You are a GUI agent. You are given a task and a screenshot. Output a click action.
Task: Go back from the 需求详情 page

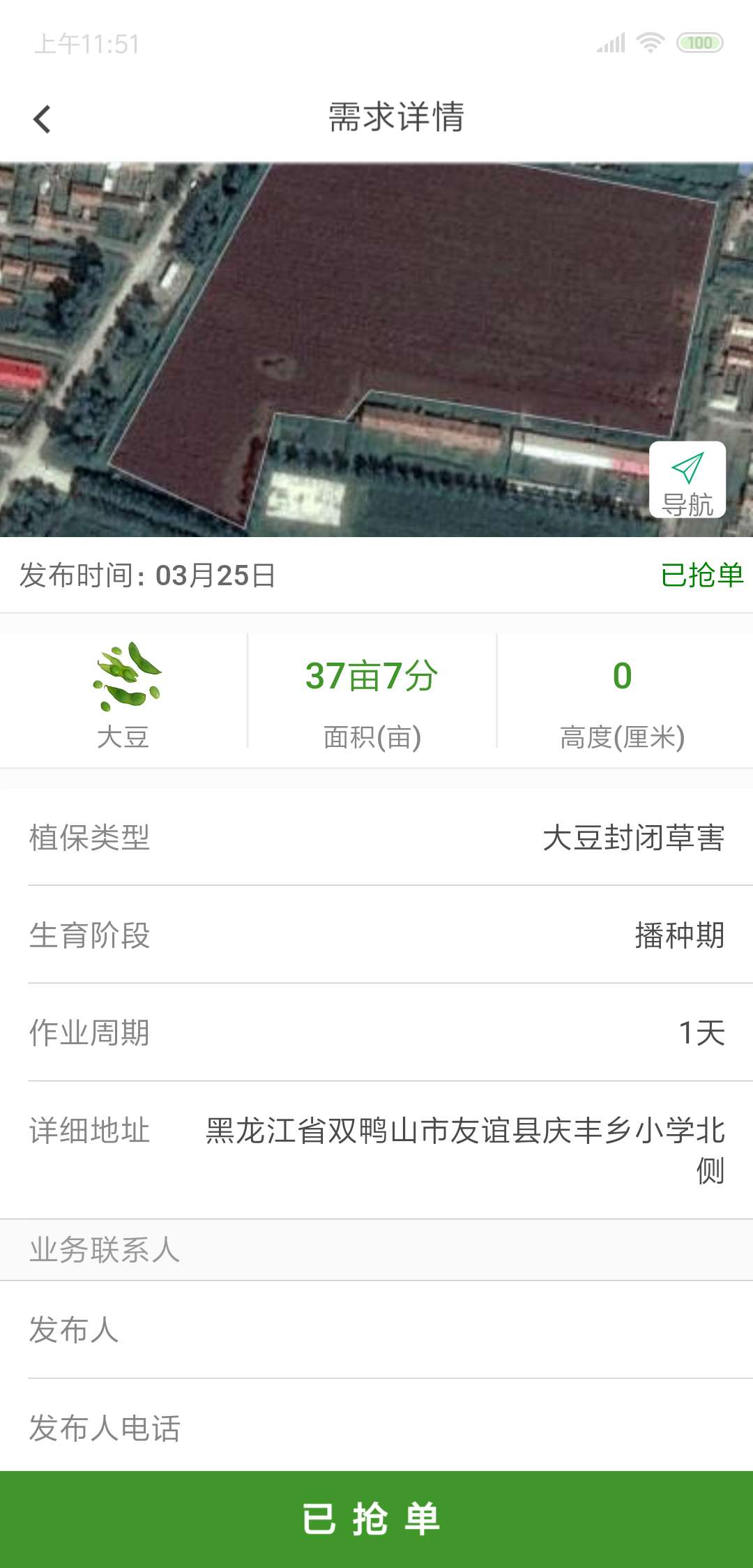[43, 119]
